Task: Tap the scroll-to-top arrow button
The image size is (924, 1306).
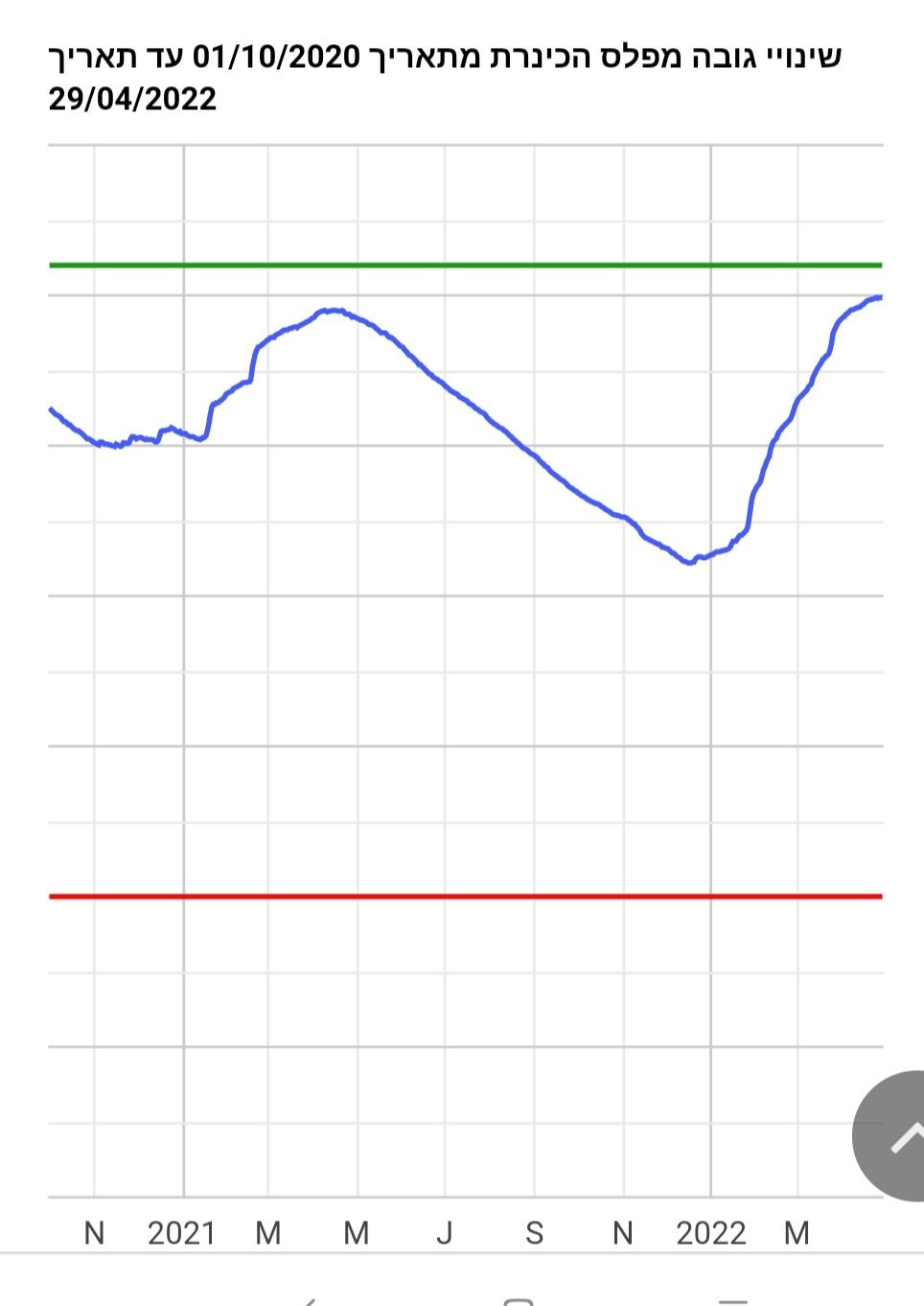Action: click(897, 1136)
